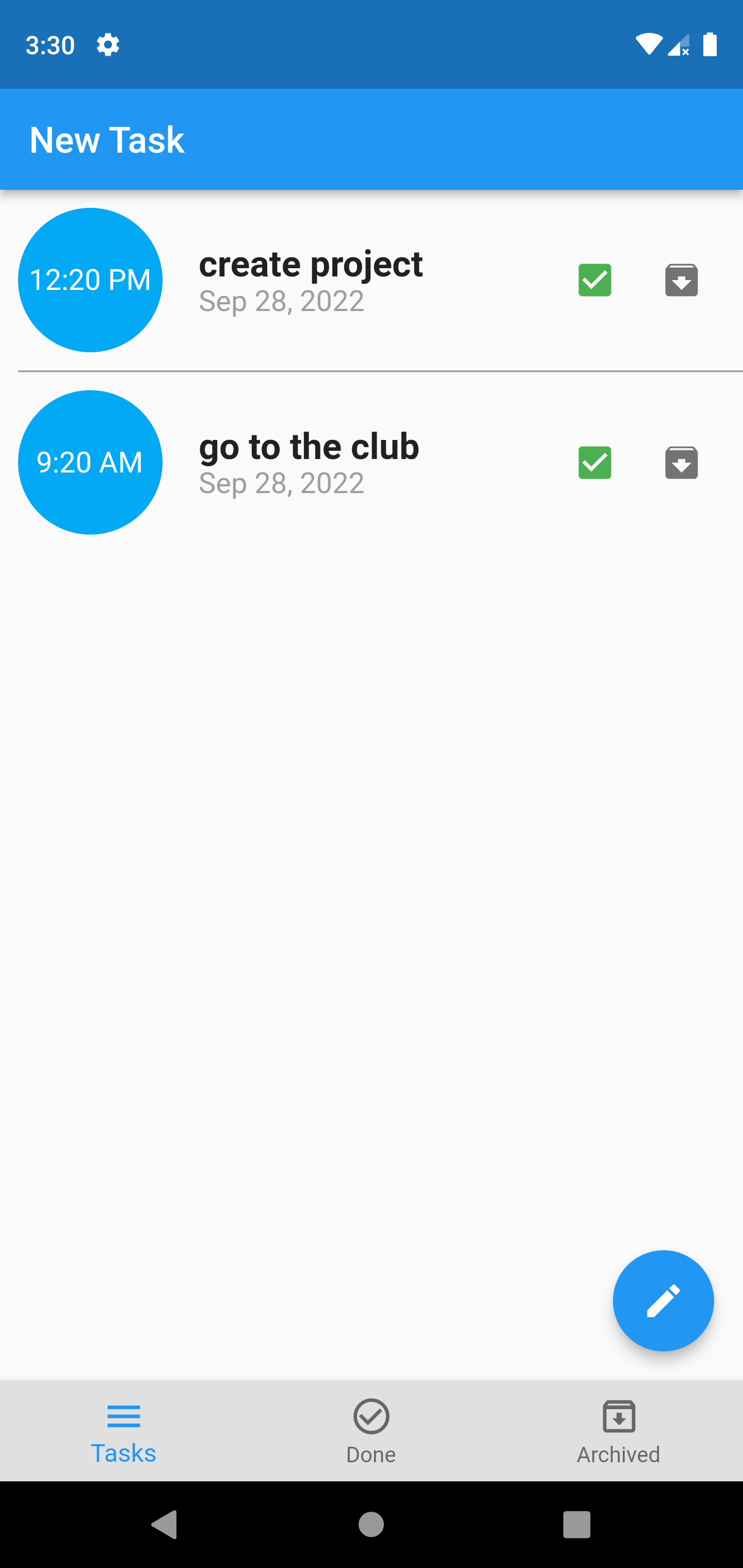Toggle the green checkbox on the first task
This screenshot has width=743, height=1568.
point(594,280)
